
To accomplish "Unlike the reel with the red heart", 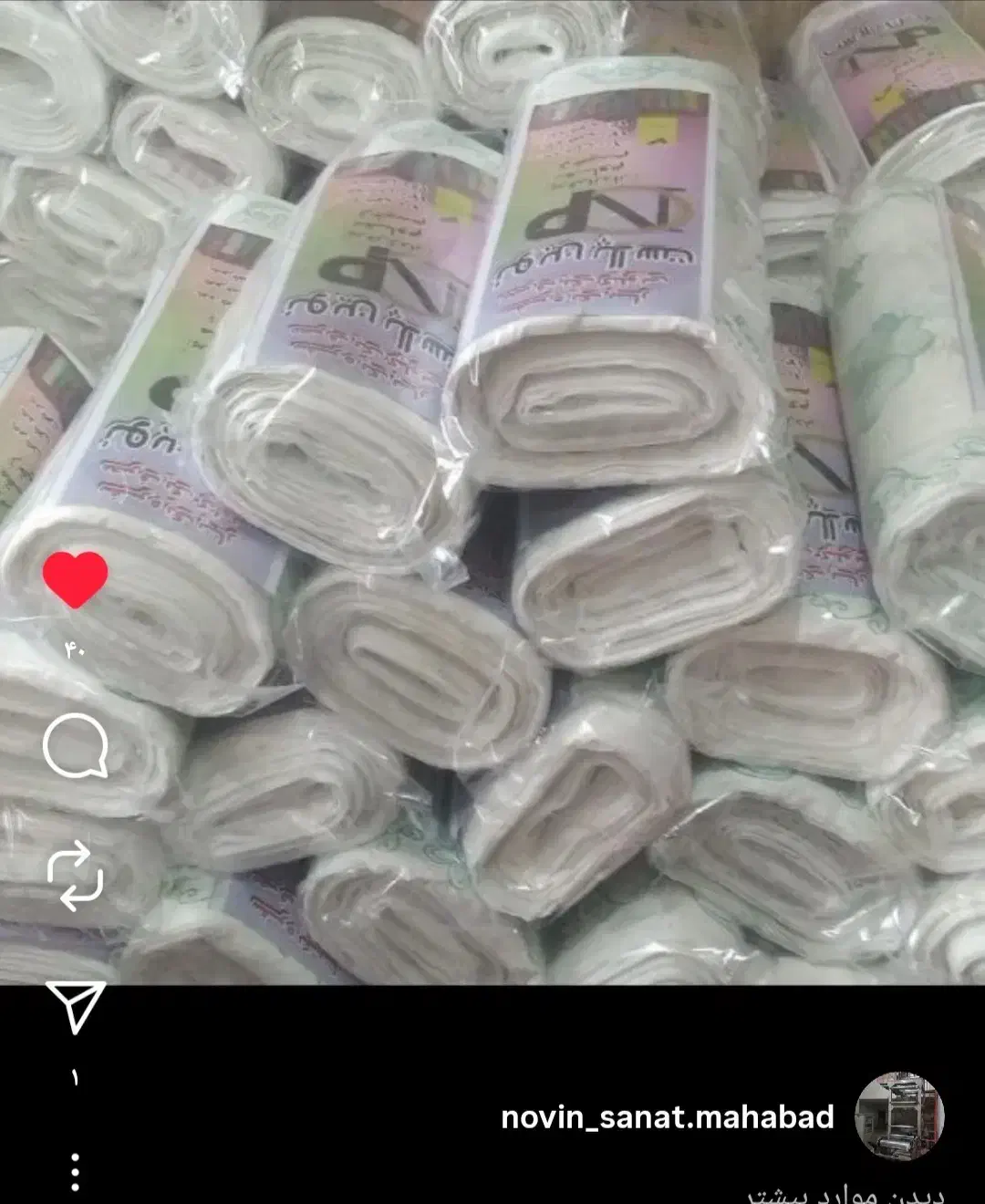I will pyautogui.click(x=76, y=580).
